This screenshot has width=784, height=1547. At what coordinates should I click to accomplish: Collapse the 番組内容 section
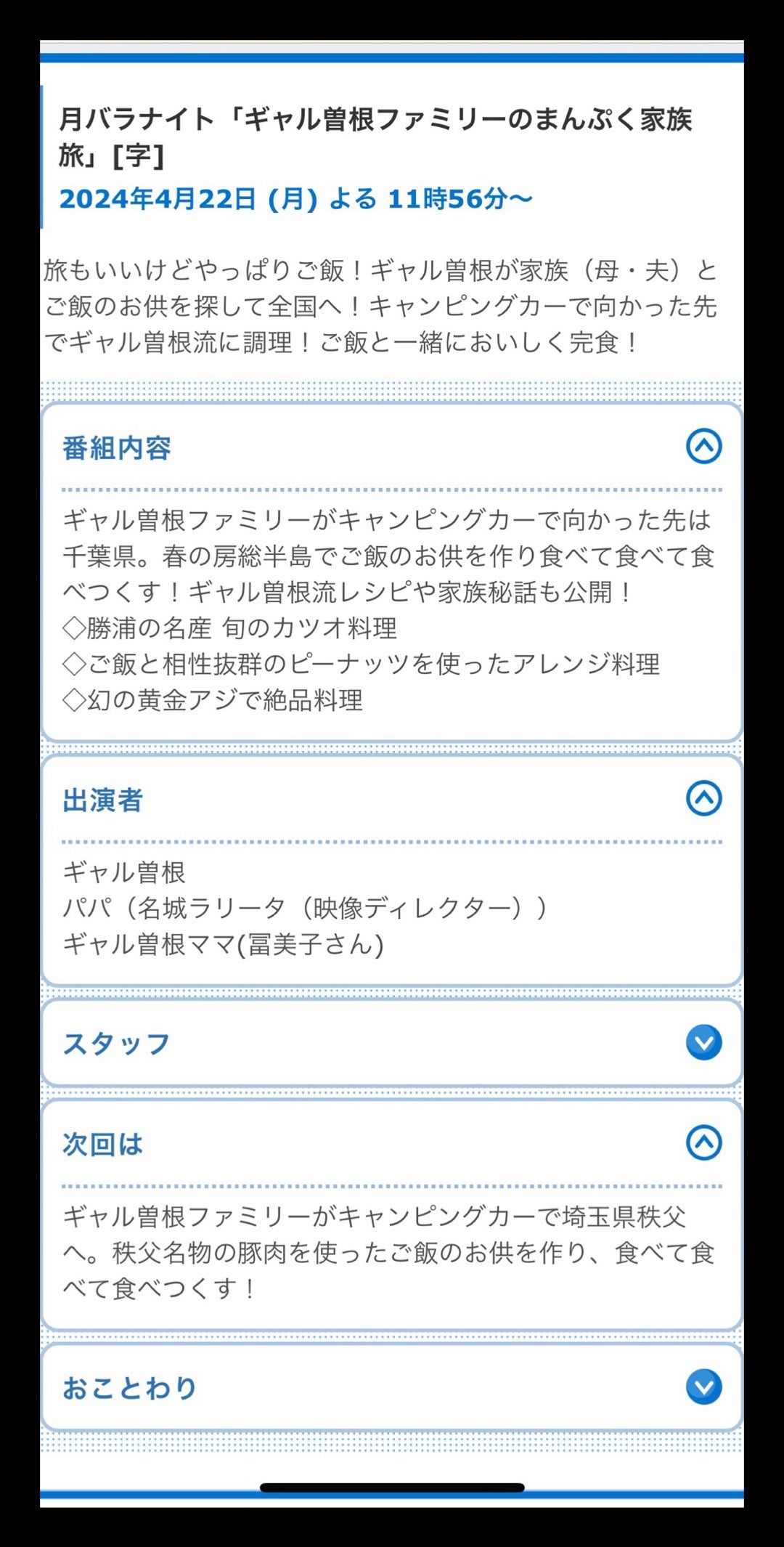tap(703, 446)
